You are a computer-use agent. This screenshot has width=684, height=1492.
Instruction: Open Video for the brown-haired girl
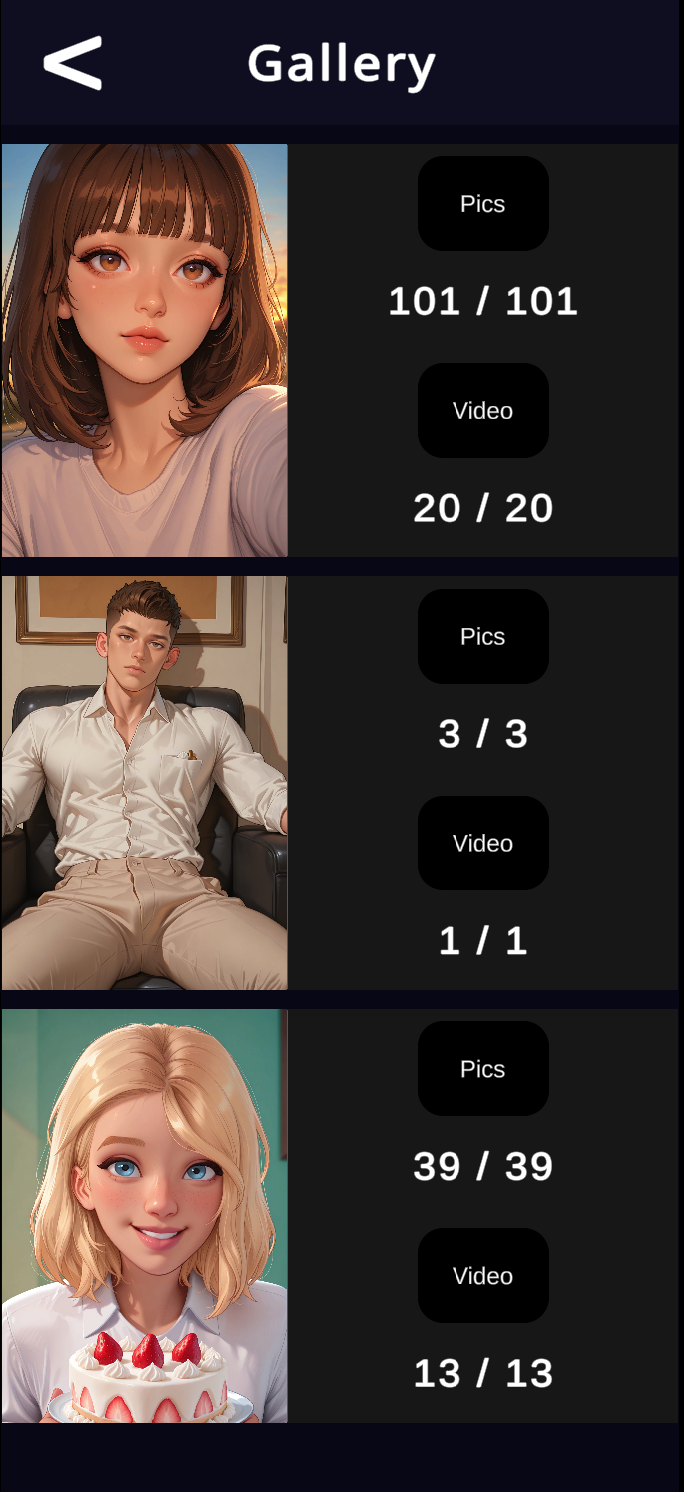point(483,411)
